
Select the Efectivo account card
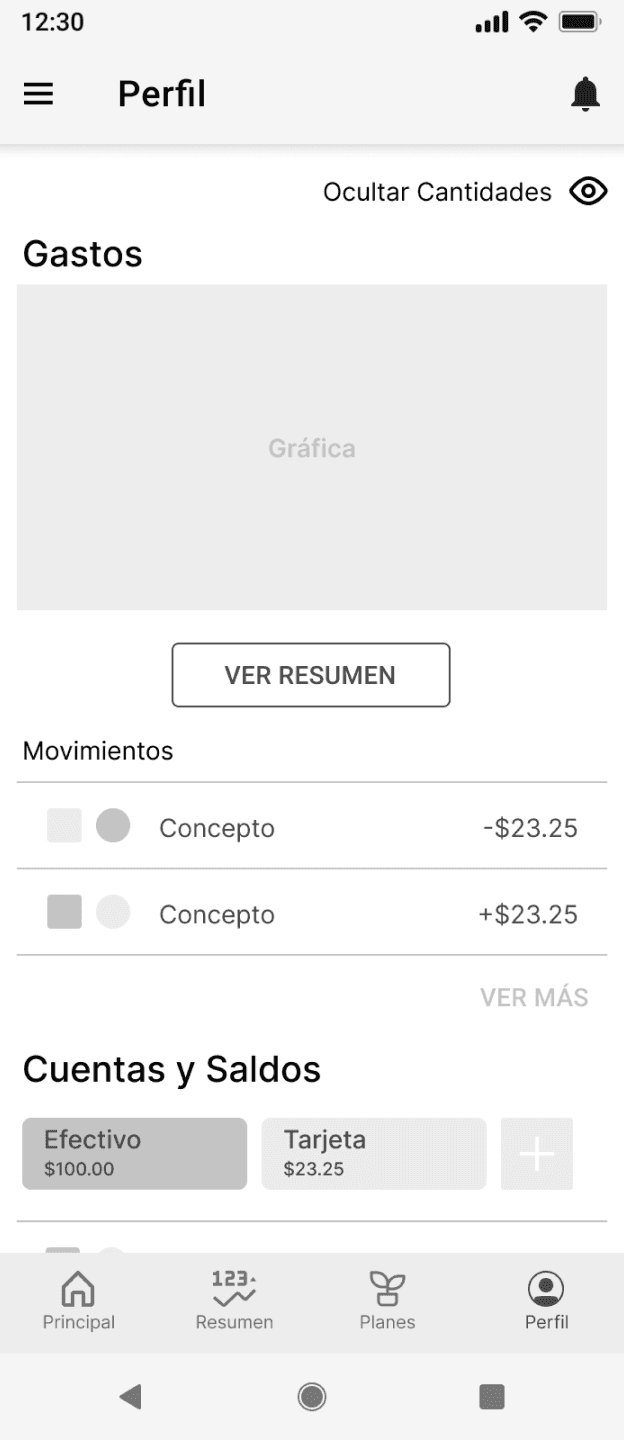click(x=135, y=1154)
